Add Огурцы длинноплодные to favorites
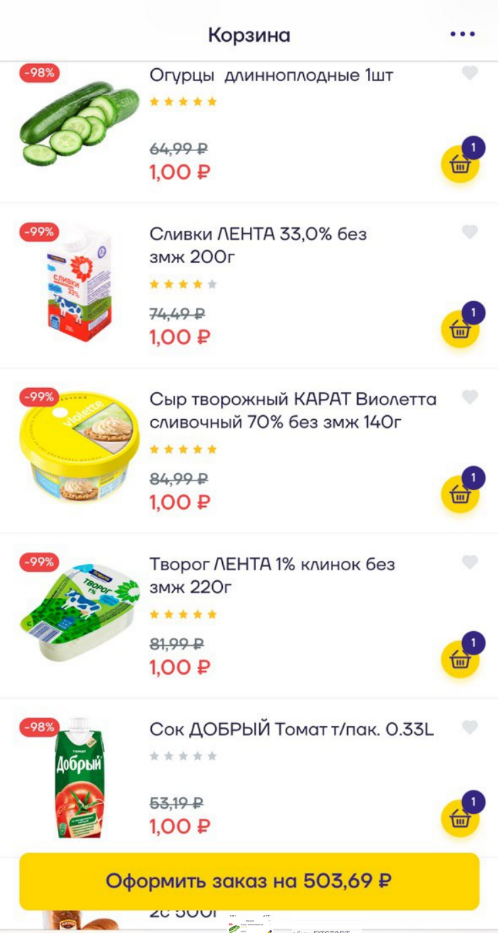The image size is (498, 933). click(x=469, y=73)
